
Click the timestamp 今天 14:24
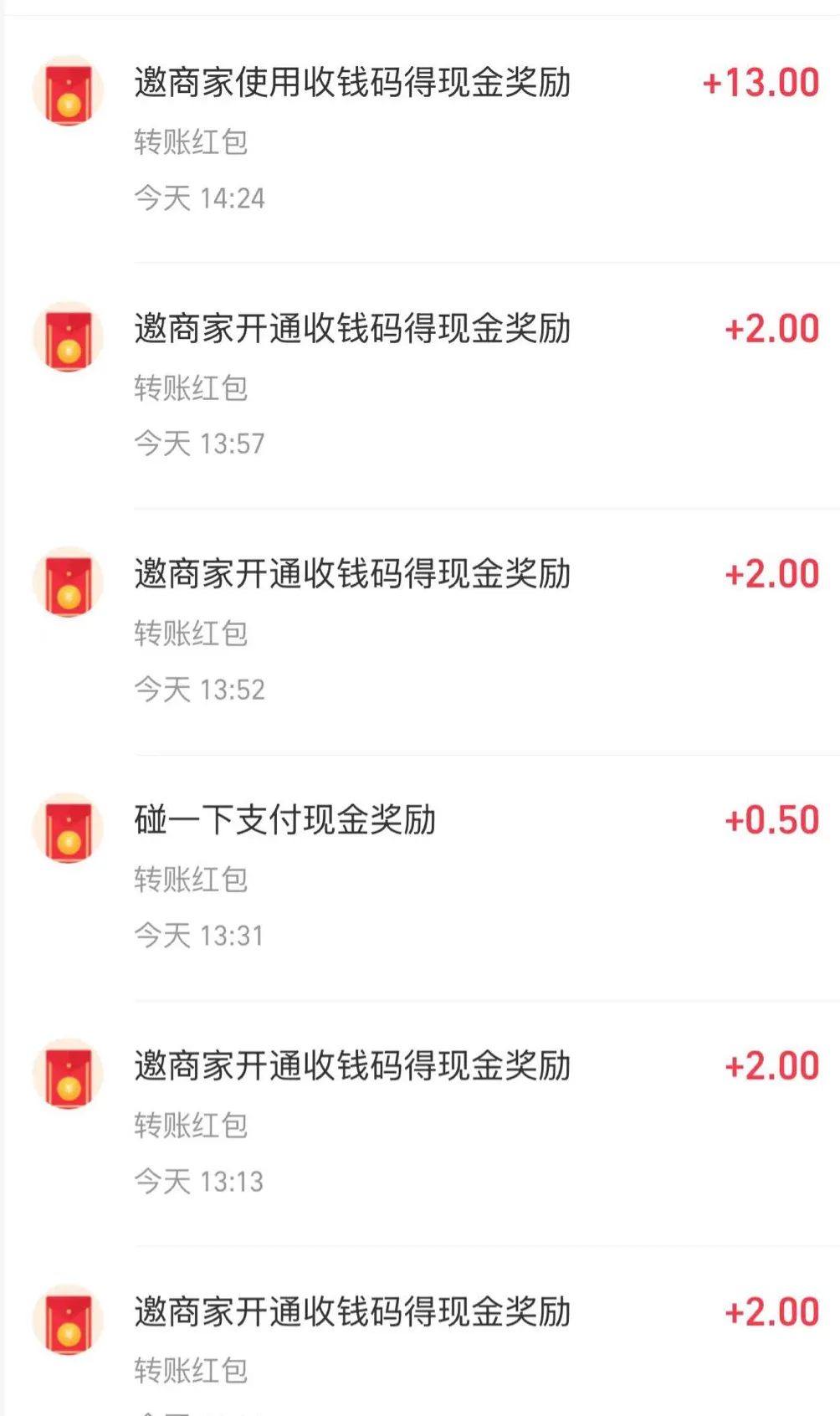click(x=199, y=198)
